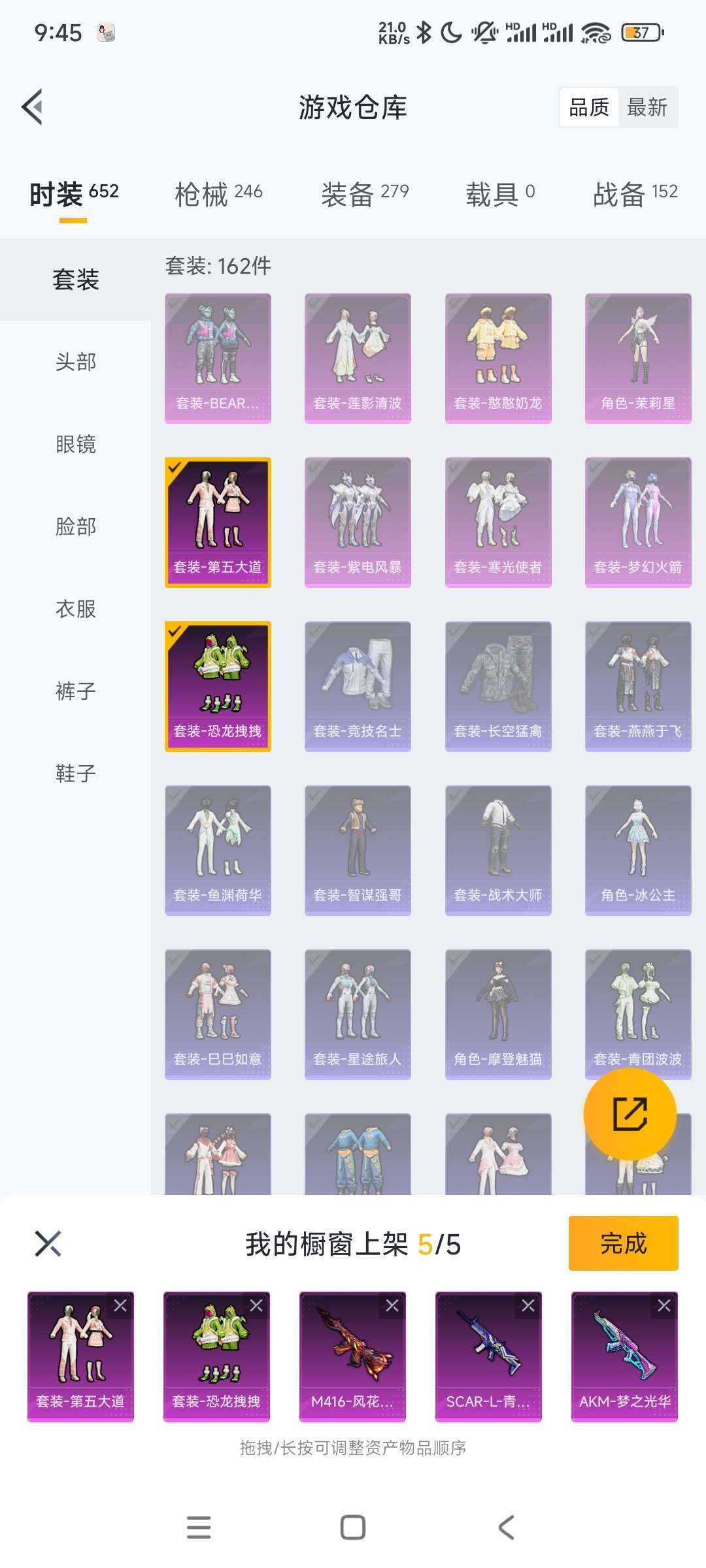This screenshot has width=706, height=1568.
Task: Tap the orange share floating button
Action: click(x=630, y=1114)
